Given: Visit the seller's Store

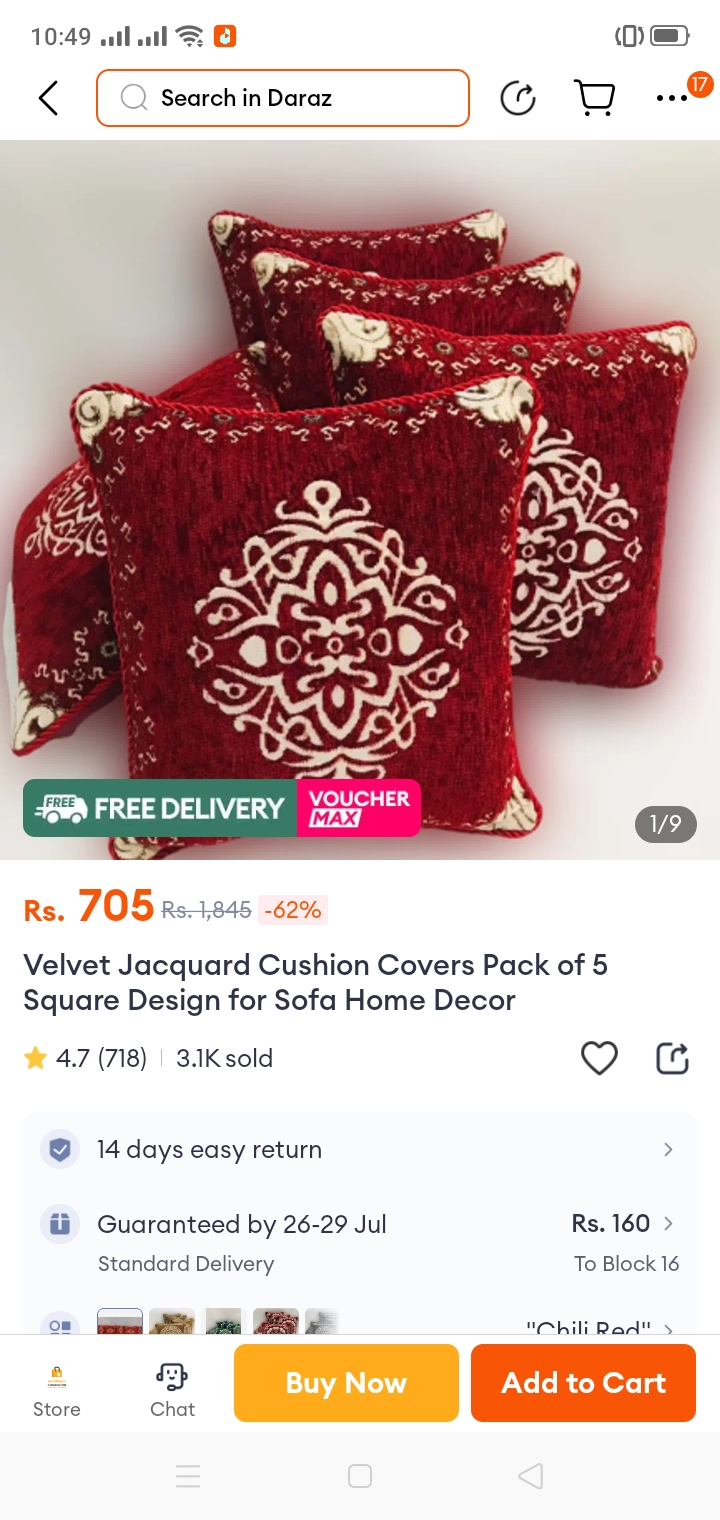Looking at the screenshot, I should [57, 1390].
